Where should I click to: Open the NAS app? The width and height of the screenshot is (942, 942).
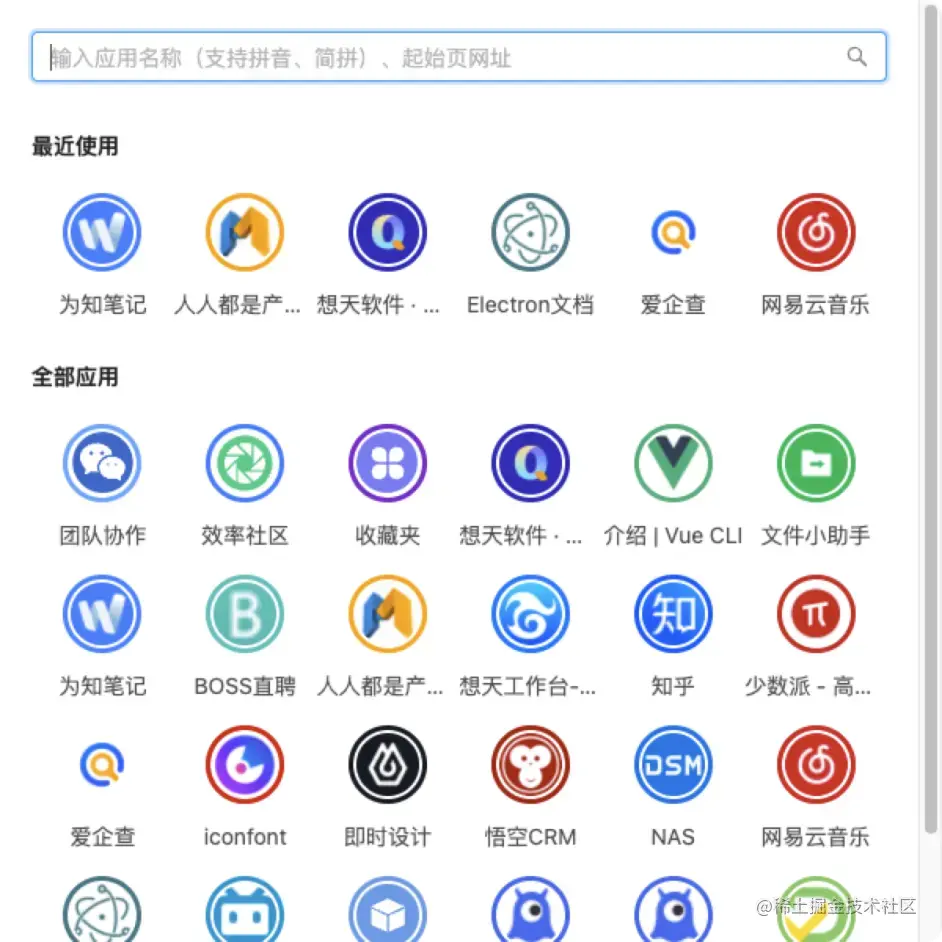coord(673,765)
